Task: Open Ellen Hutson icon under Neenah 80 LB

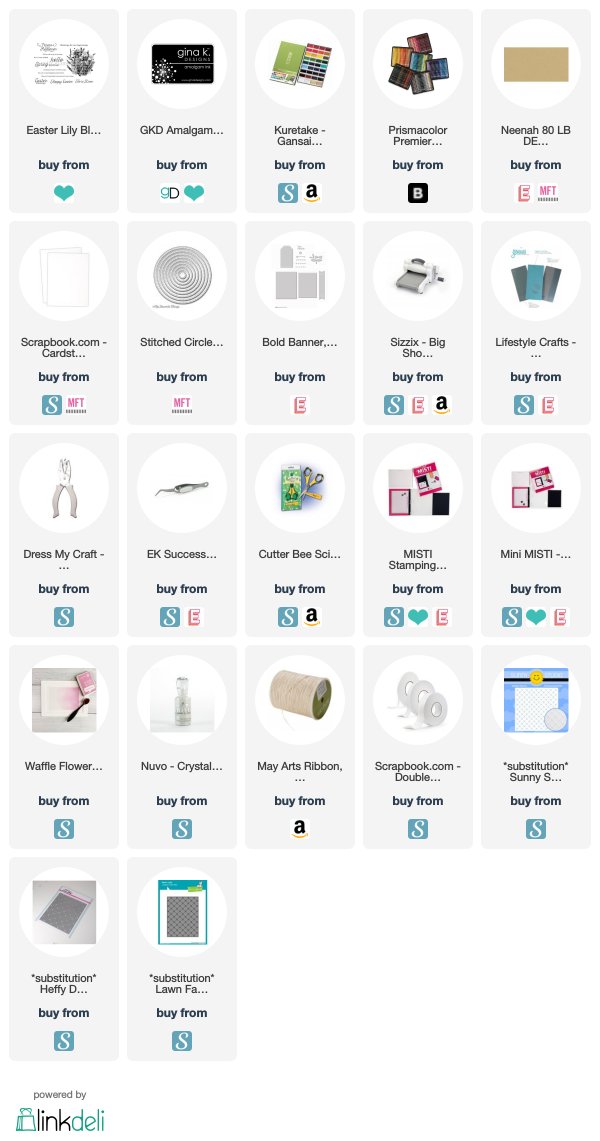Action: [x=524, y=193]
